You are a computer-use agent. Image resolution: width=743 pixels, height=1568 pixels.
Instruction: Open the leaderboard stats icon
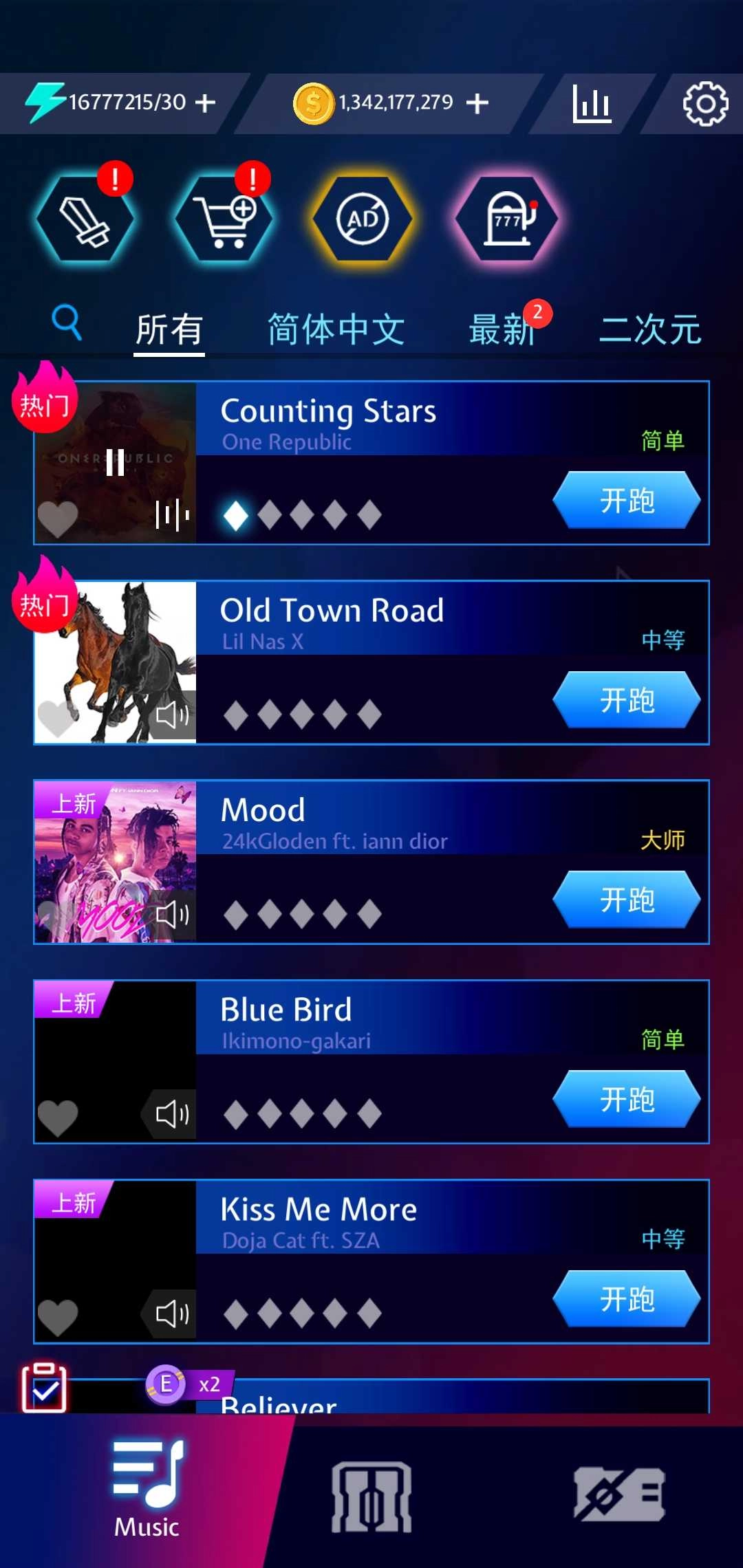pyautogui.click(x=592, y=105)
